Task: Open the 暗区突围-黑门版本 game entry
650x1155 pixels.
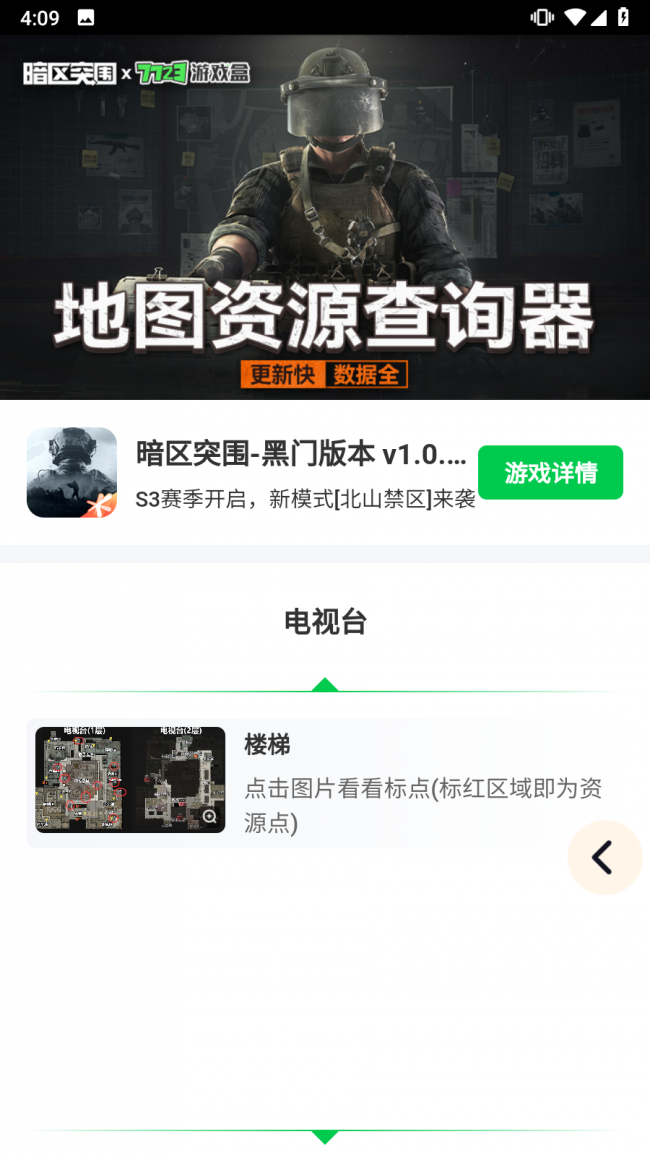Action: [x=300, y=455]
